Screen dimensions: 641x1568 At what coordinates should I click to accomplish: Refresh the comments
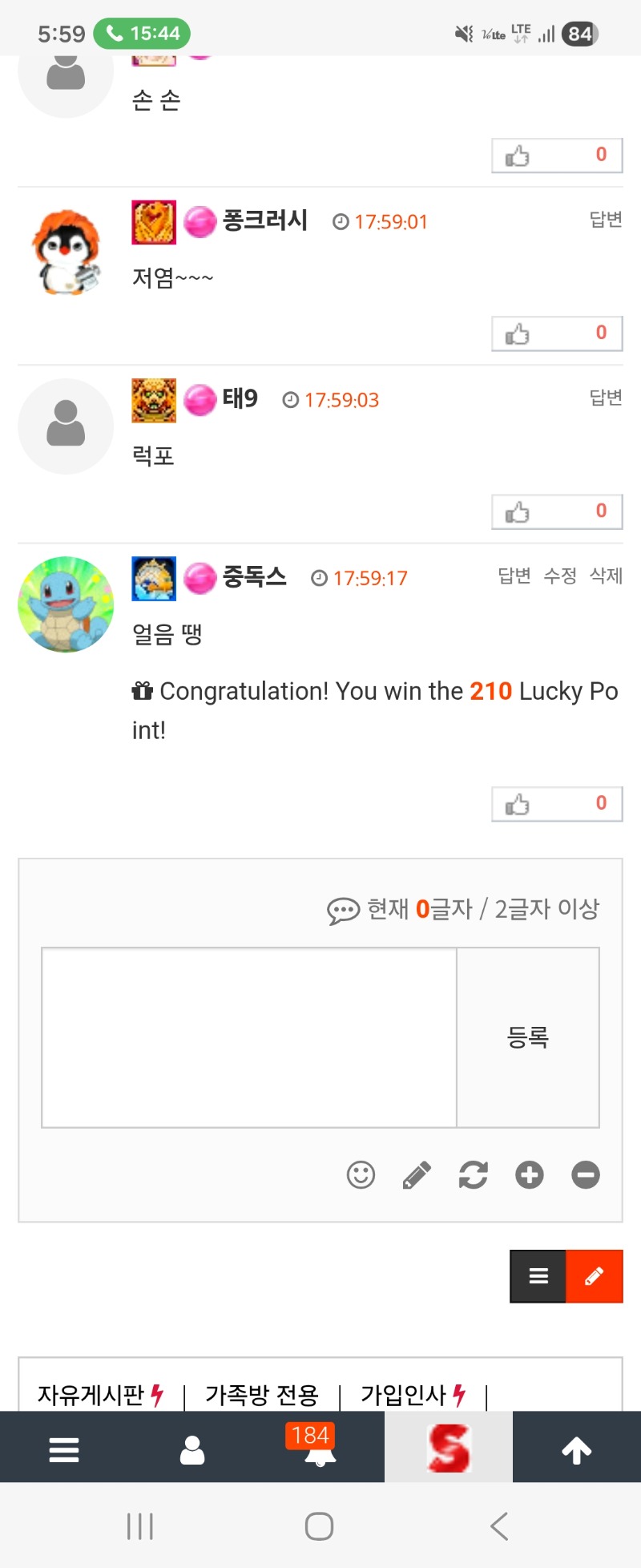point(474,1175)
